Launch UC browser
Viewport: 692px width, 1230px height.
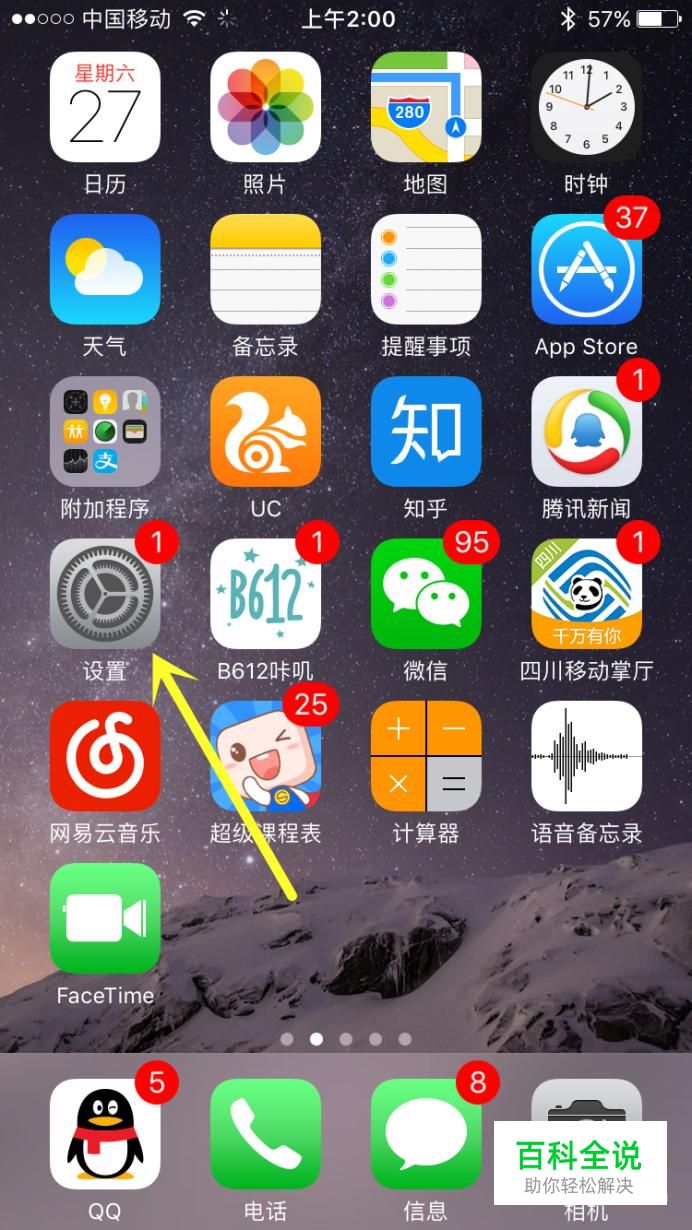tap(265, 431)
